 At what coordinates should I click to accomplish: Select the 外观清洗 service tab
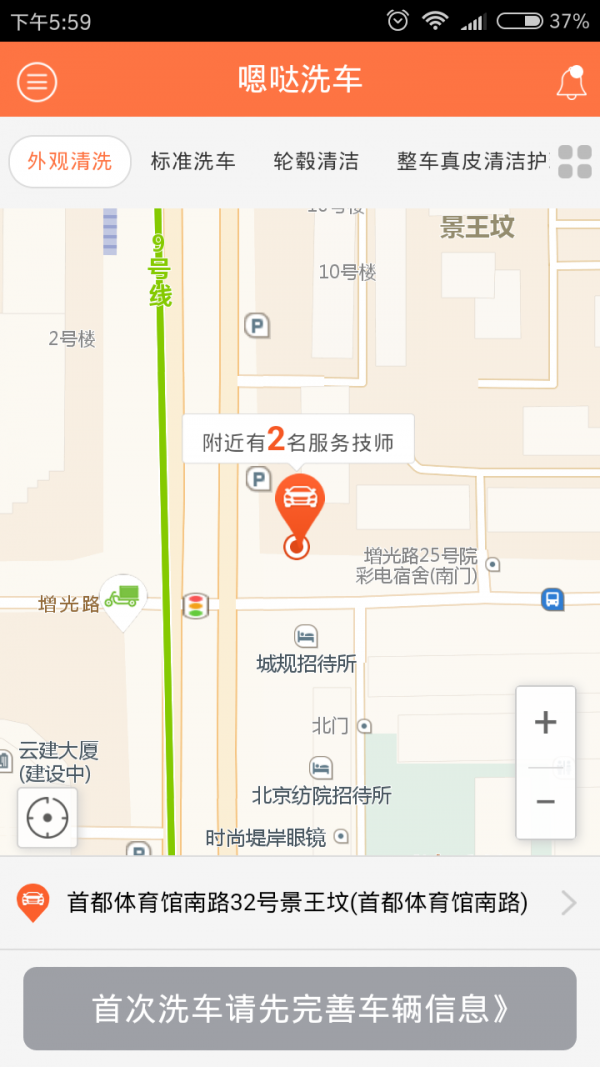click(x=69, y=162)
